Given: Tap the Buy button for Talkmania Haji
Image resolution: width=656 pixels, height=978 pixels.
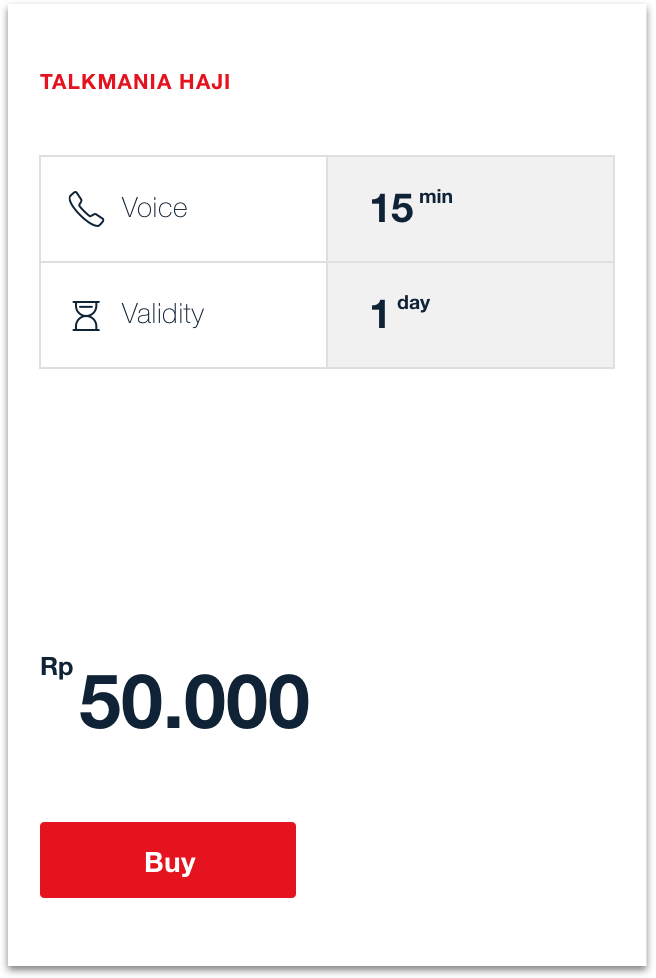Looking at the screenshot, I should click(168, 860).
